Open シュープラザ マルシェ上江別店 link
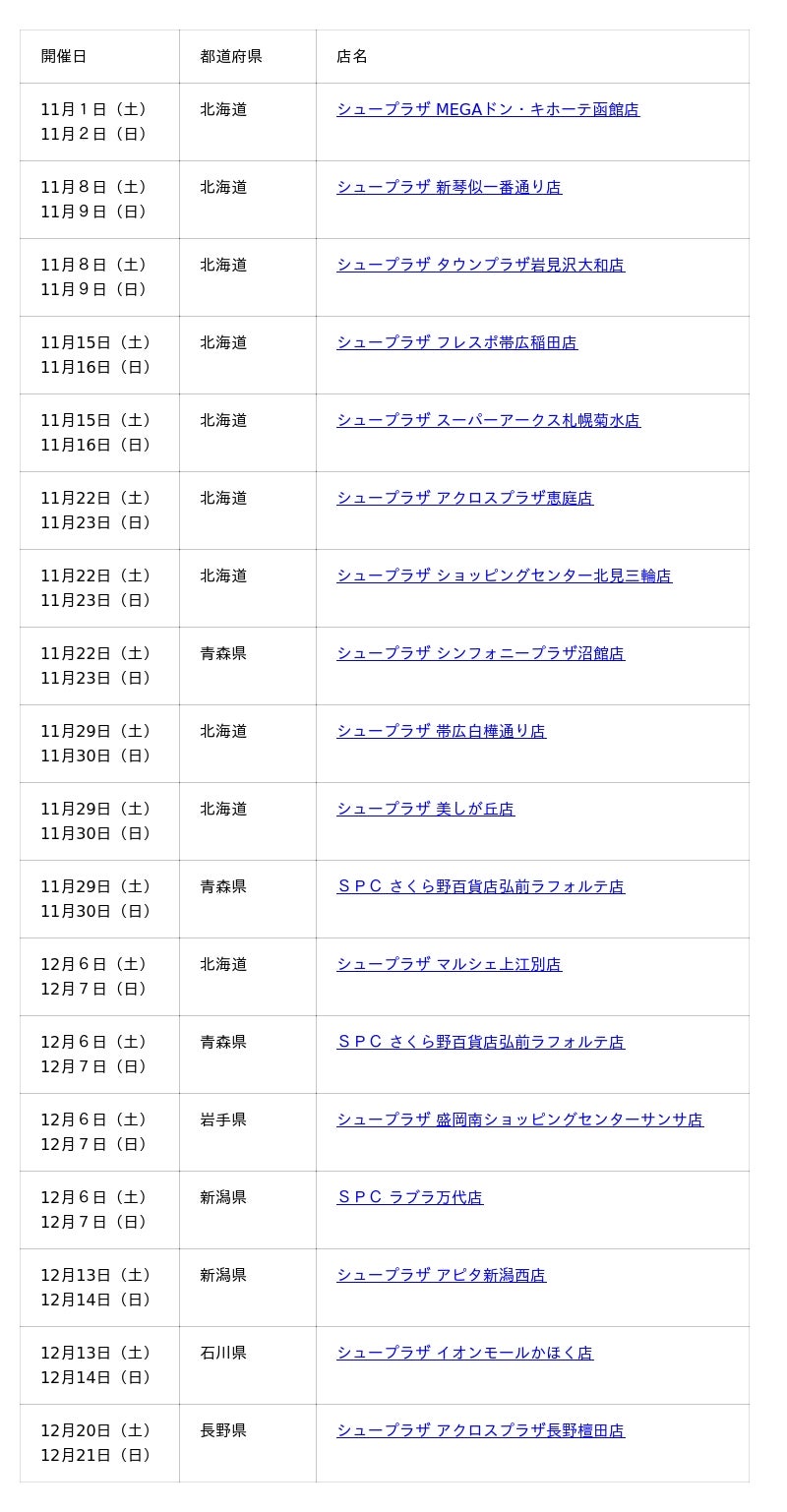The width and height of the screenshot is (787, 1512). pyautogui.click(x=449, y=964)
